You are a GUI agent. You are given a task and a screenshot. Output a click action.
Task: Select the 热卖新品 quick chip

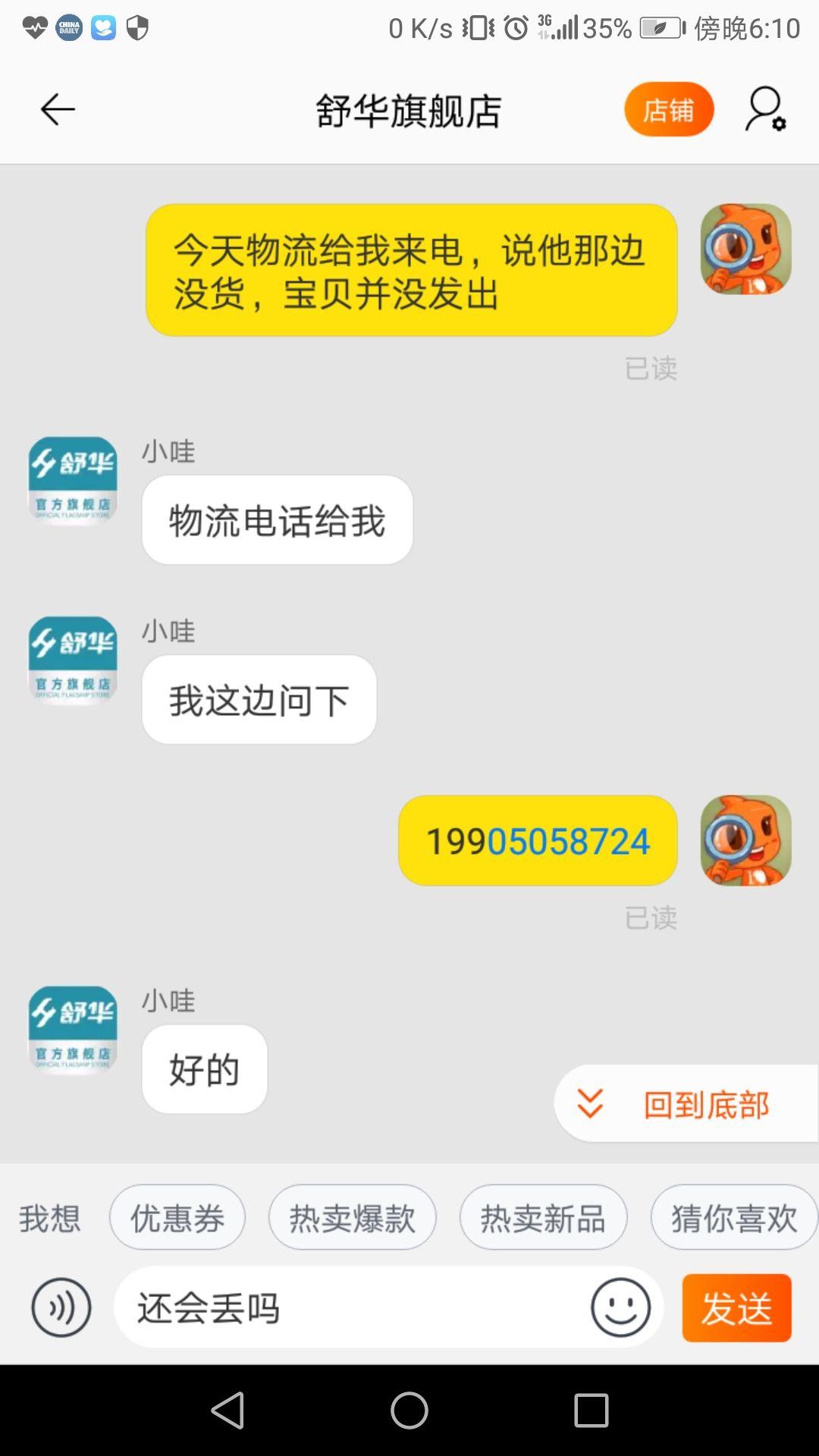coord(543,1218)
